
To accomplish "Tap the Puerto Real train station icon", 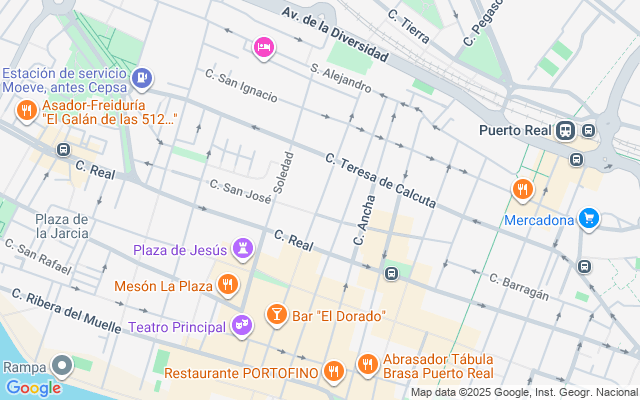I will click(x=566, y=130).
